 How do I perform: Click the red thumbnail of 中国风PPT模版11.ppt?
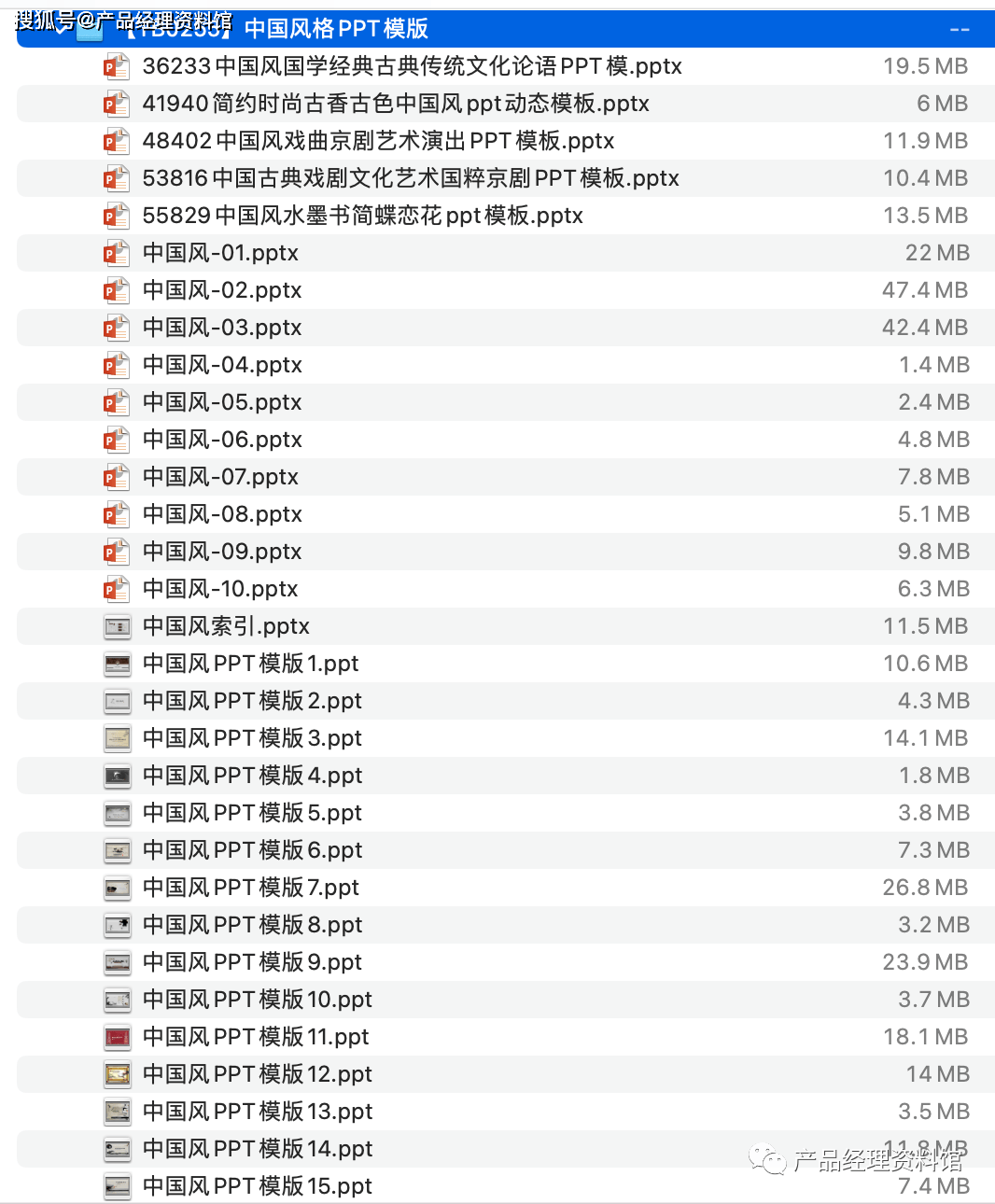[x=117, y=1037]
